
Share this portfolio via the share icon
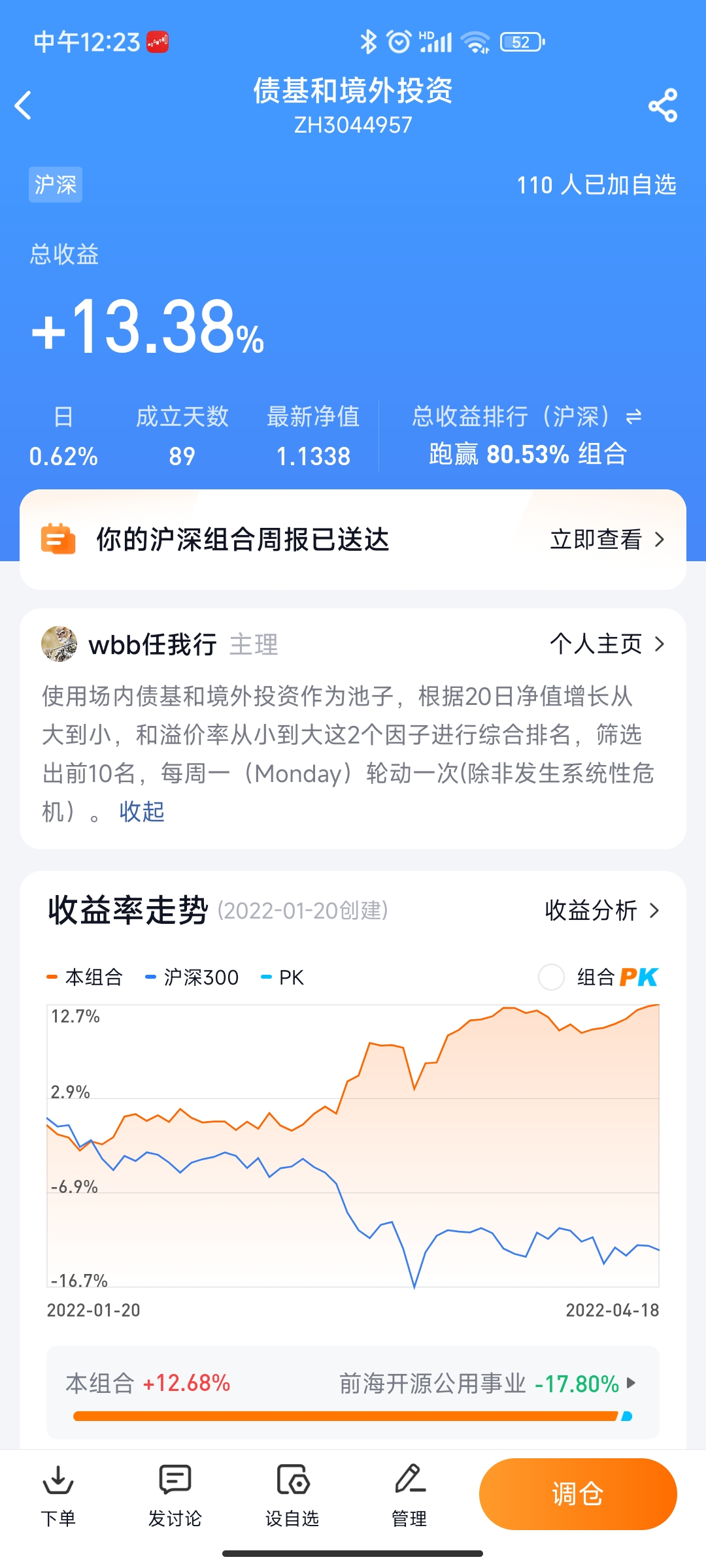click(662, 106)
